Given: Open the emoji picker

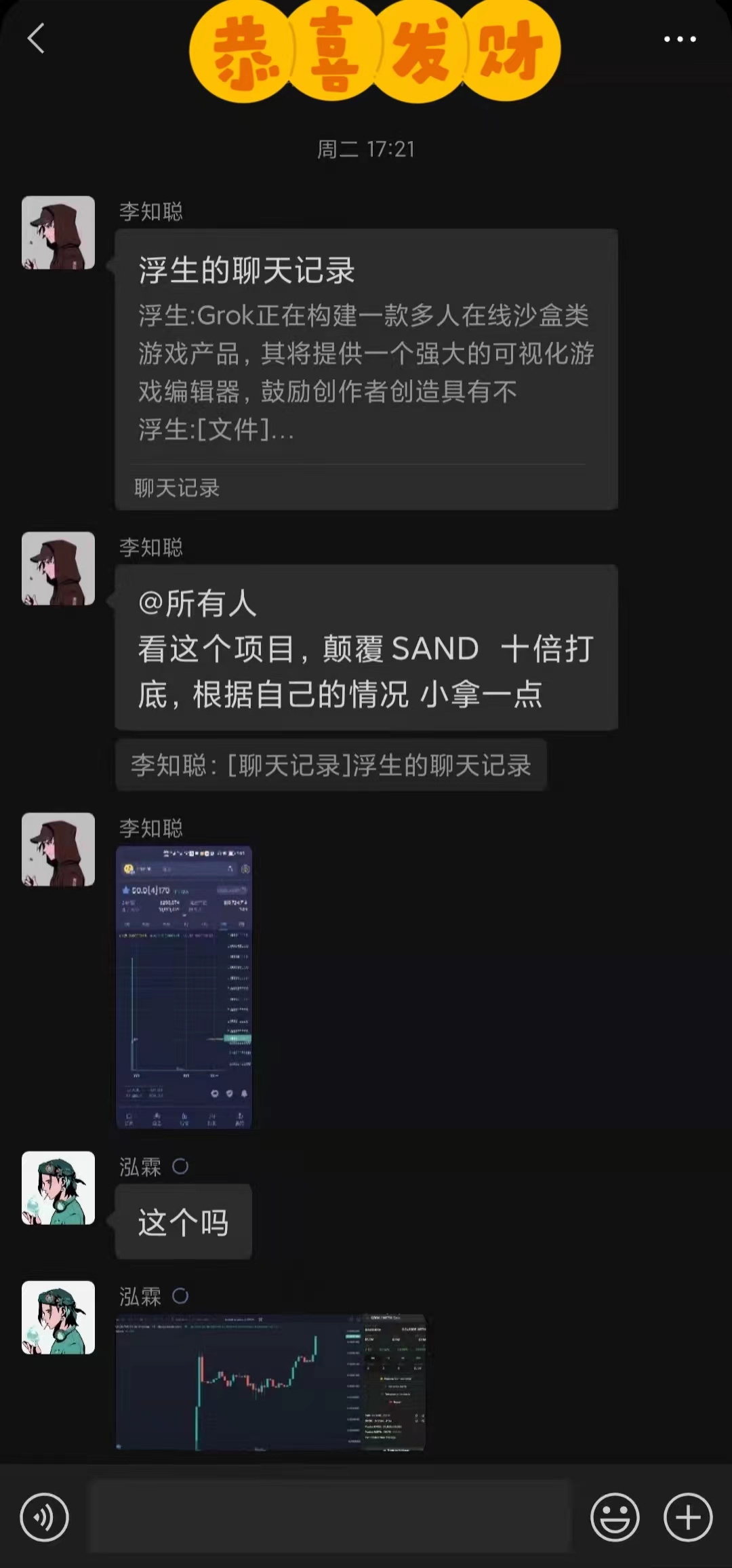Looking at the screenshot, I should click(x=615, y=1517).
